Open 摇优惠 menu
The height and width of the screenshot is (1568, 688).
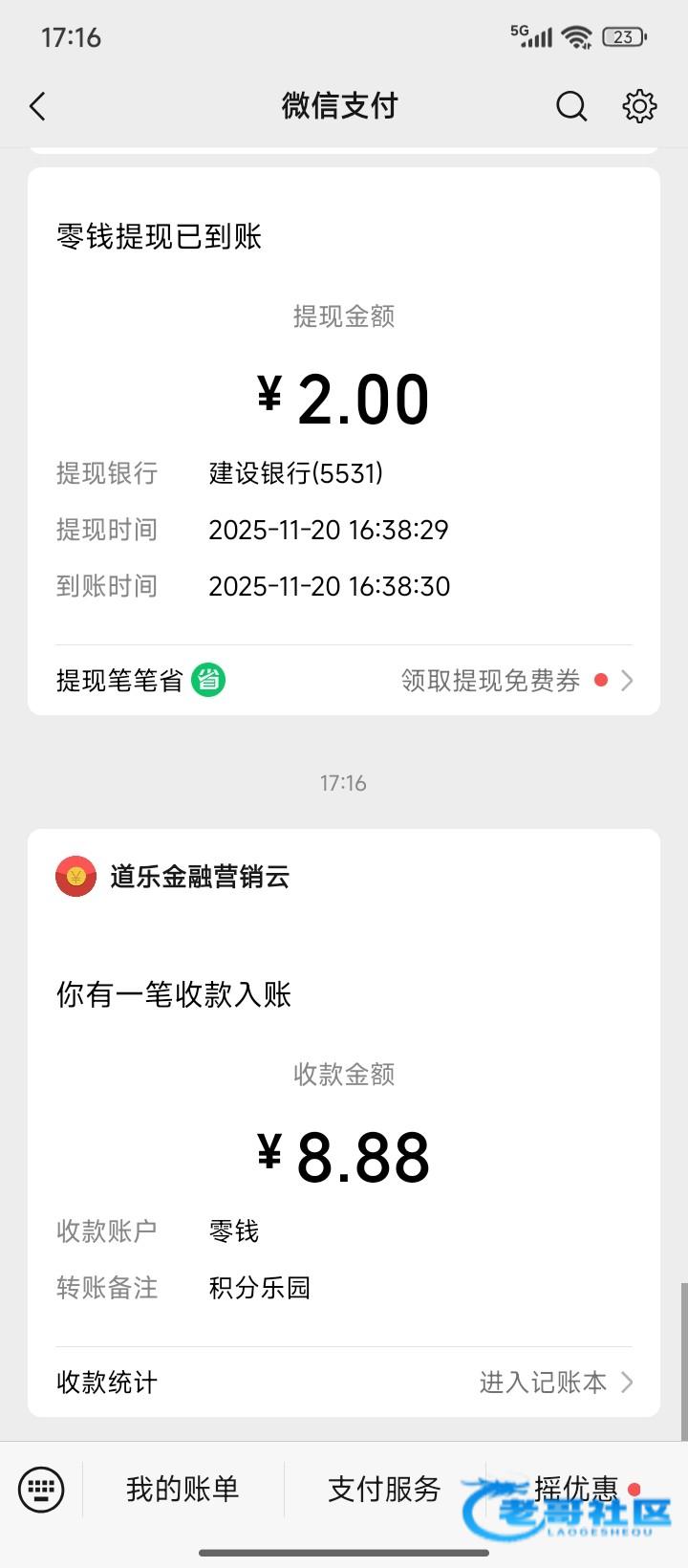[576, 1490]
